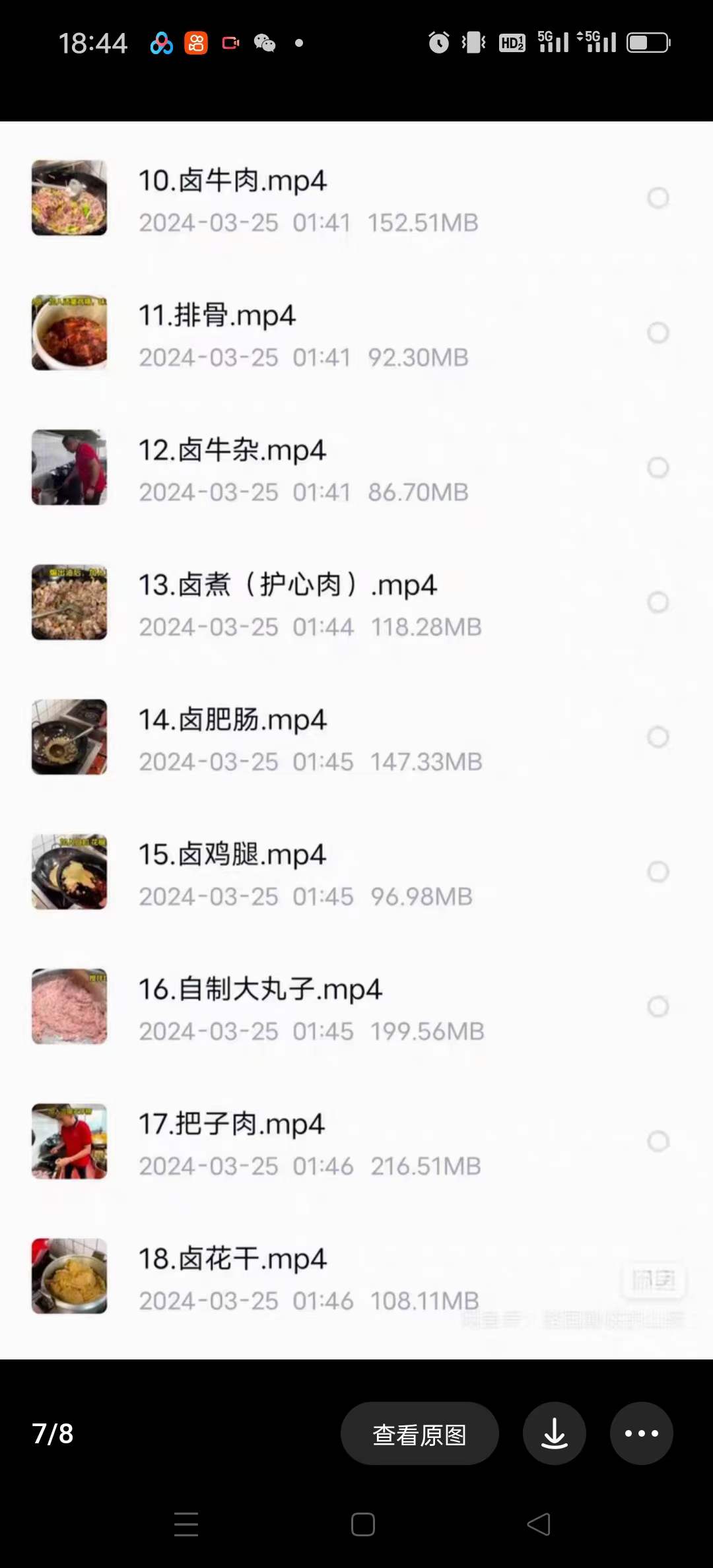
Task: Open the thumbnail of 14.卤肥肠.mp4
Action: point(69,737)
